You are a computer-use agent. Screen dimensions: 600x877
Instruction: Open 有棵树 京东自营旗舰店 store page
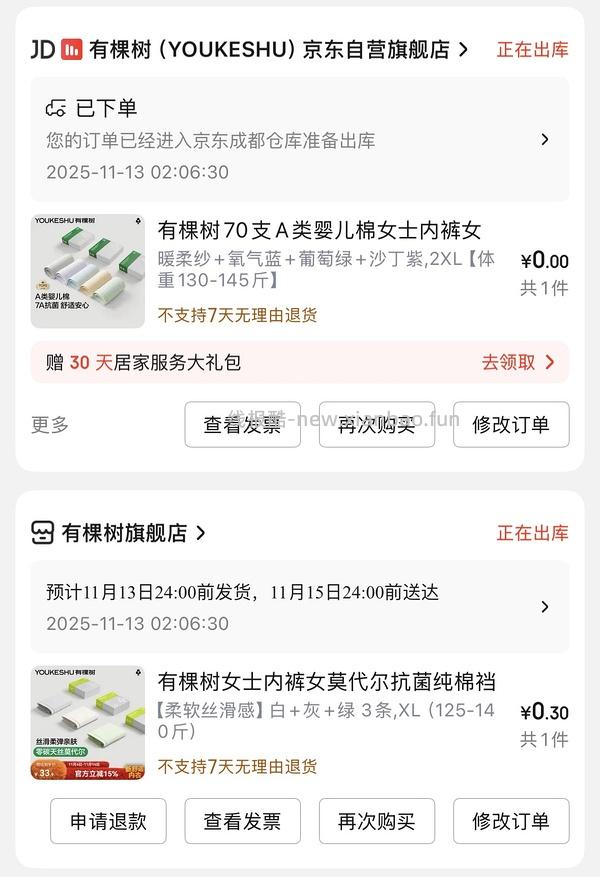tap(268, 49)
